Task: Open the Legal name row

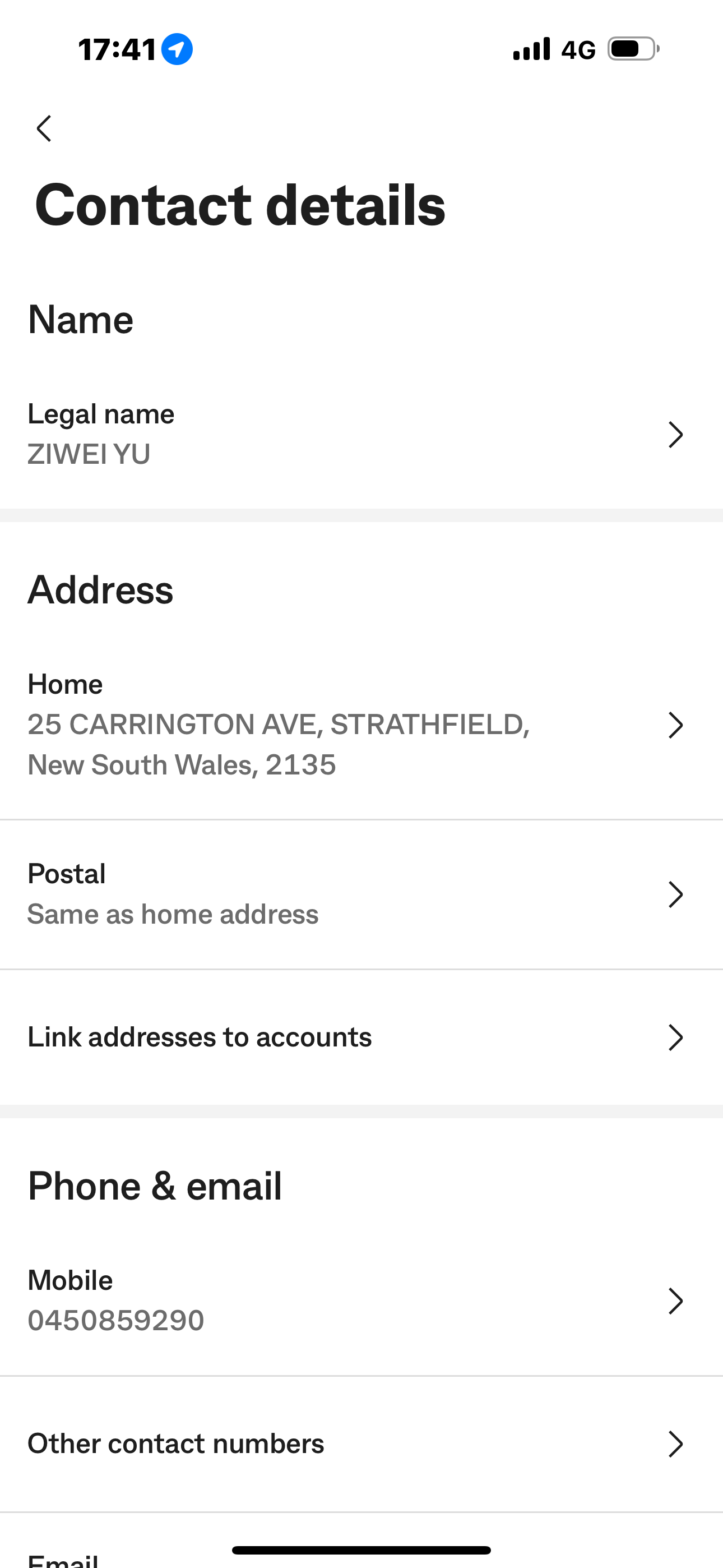Action: tap(361, 434)
